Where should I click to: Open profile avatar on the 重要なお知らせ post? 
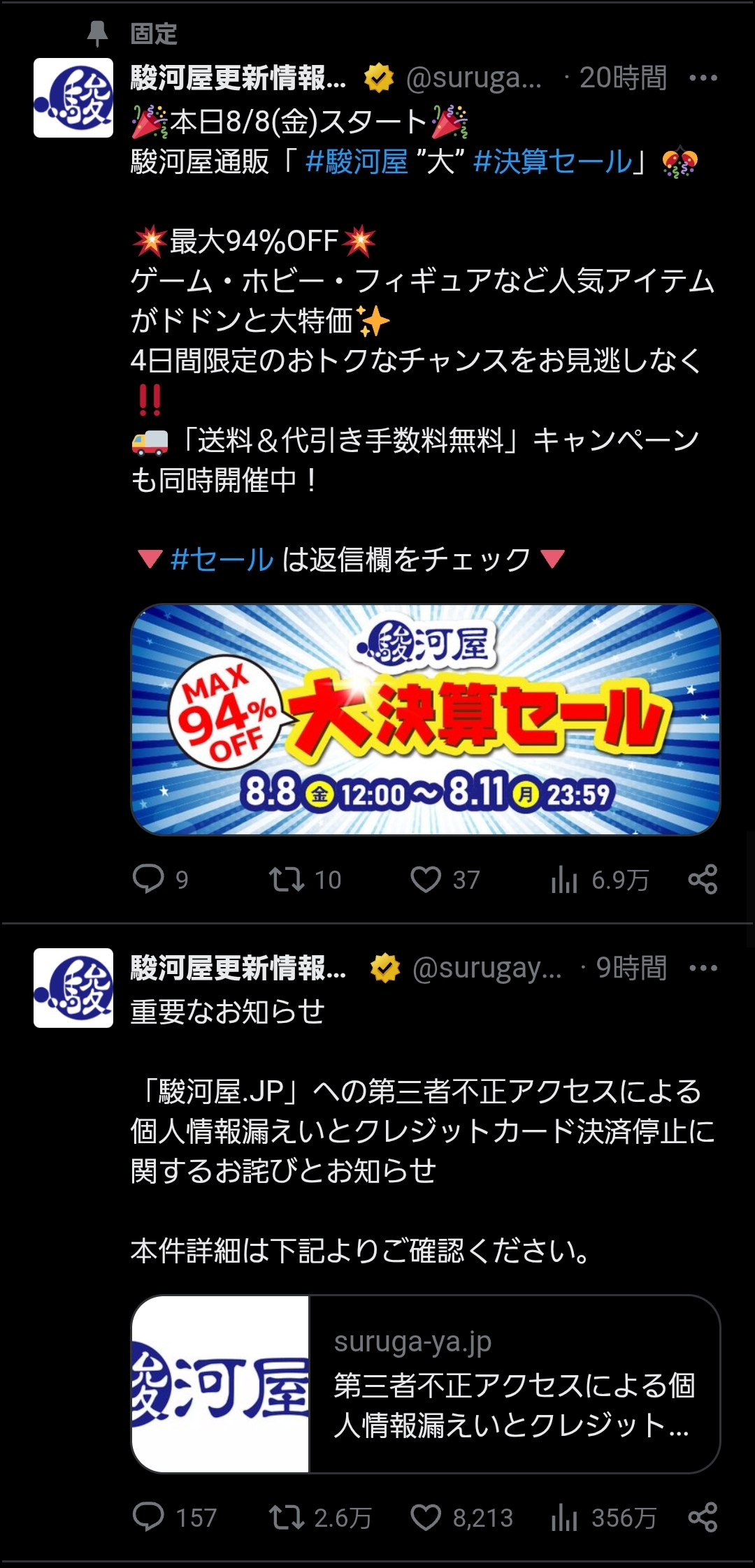(x=73, y=987)
